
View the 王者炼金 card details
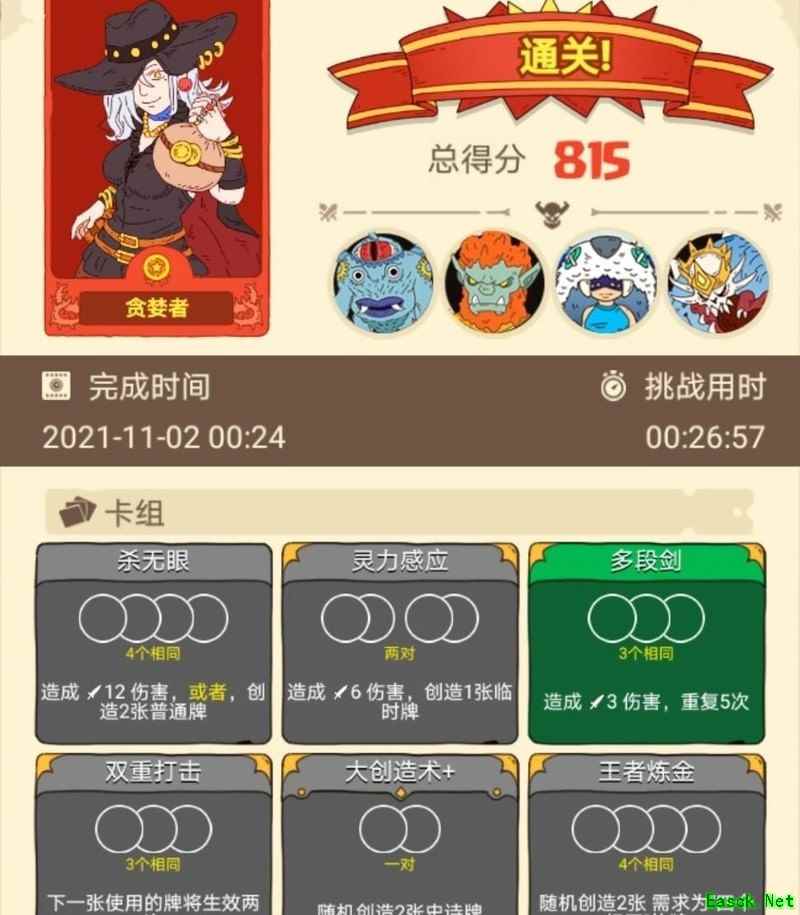[x=646, y=835]
